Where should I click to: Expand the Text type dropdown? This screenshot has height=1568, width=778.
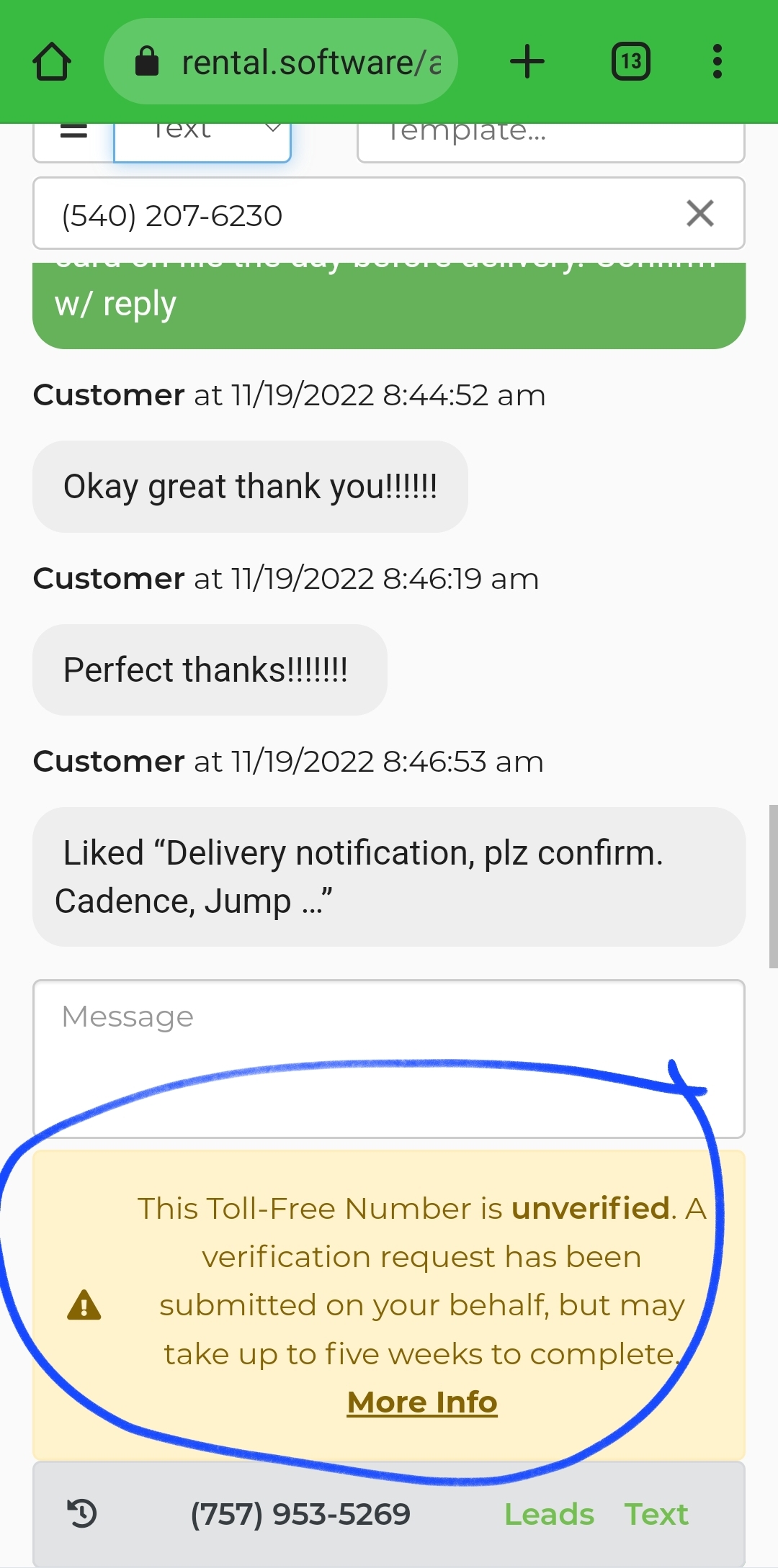202,138
